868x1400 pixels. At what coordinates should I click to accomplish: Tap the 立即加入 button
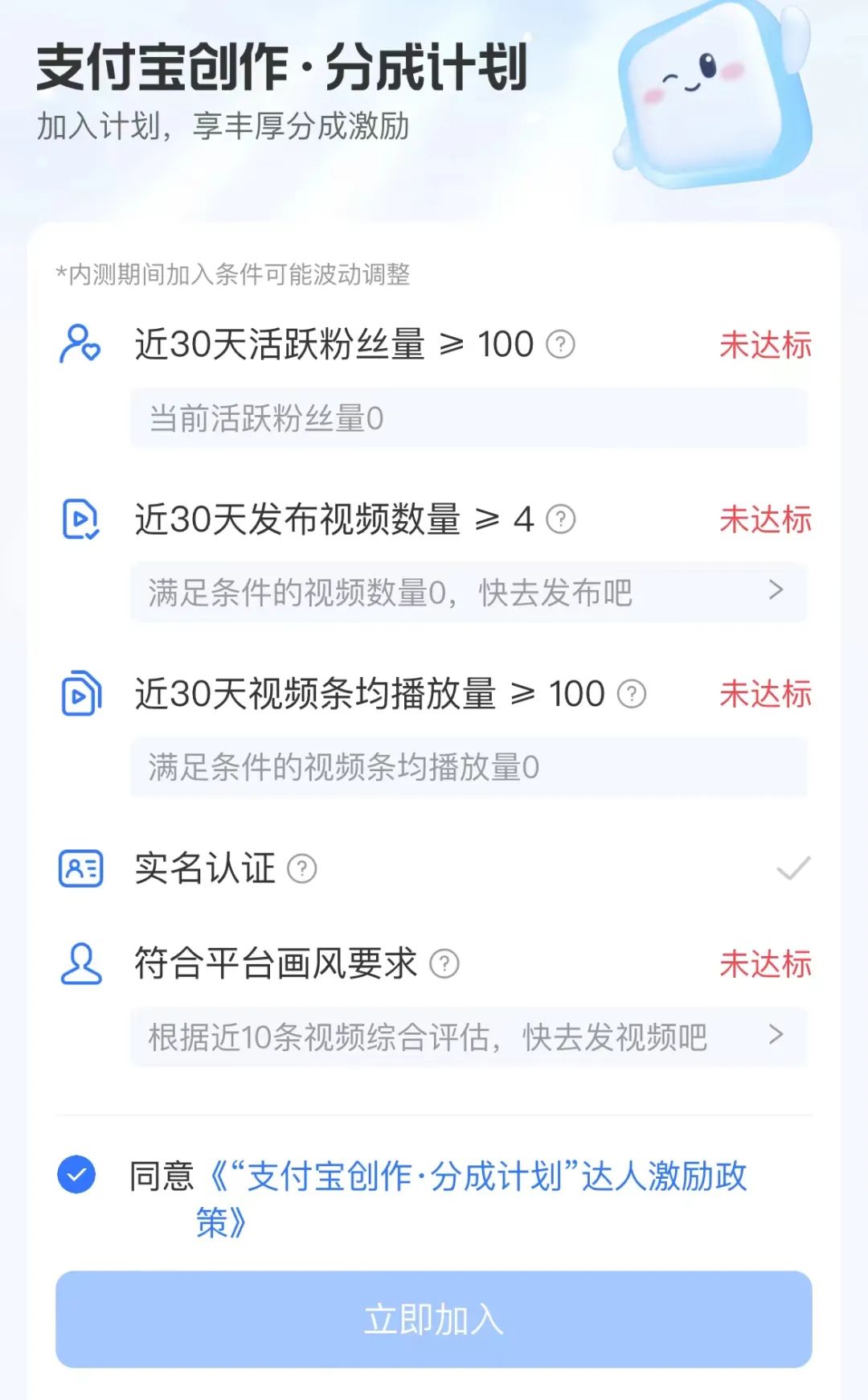tap(434, 1320)
